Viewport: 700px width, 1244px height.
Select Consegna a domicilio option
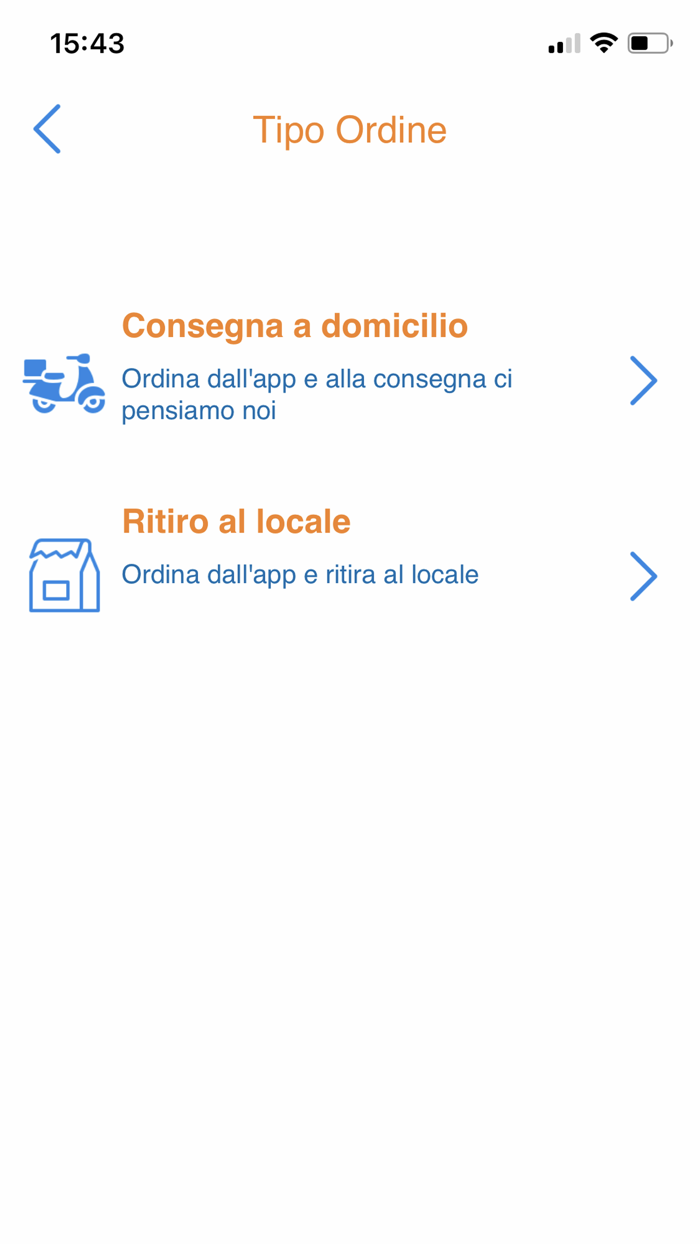click(x=340, y=368)
